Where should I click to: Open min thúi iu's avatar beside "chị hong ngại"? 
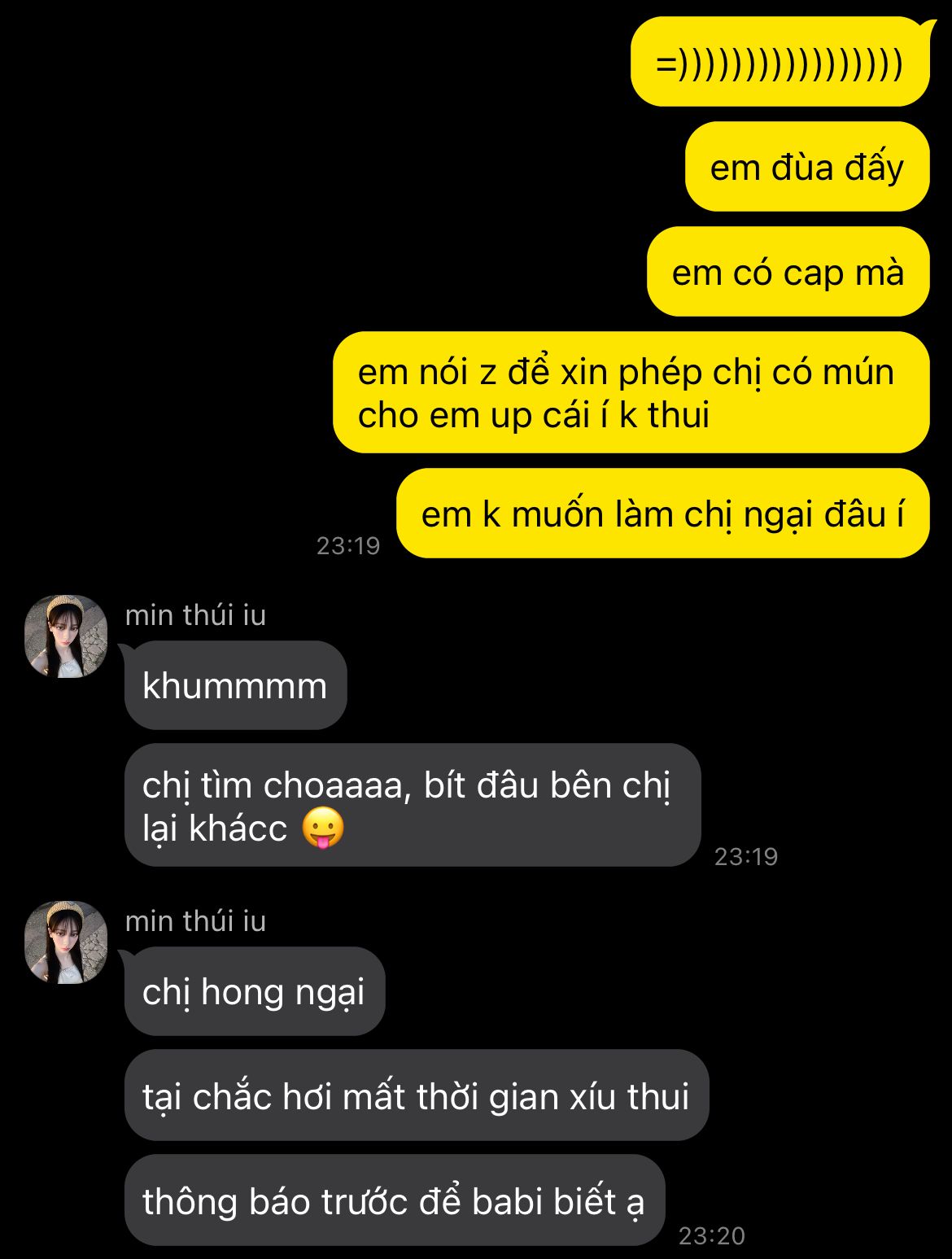tap(66, 942)
